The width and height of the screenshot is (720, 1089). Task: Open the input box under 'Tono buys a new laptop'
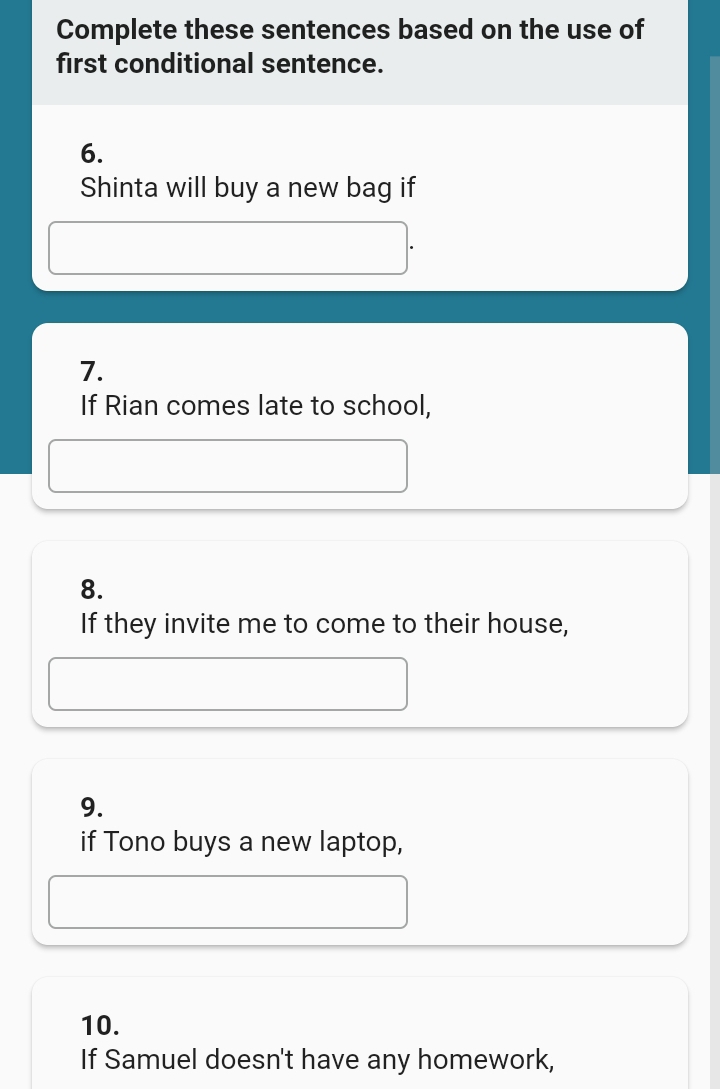tap(228, 902)
